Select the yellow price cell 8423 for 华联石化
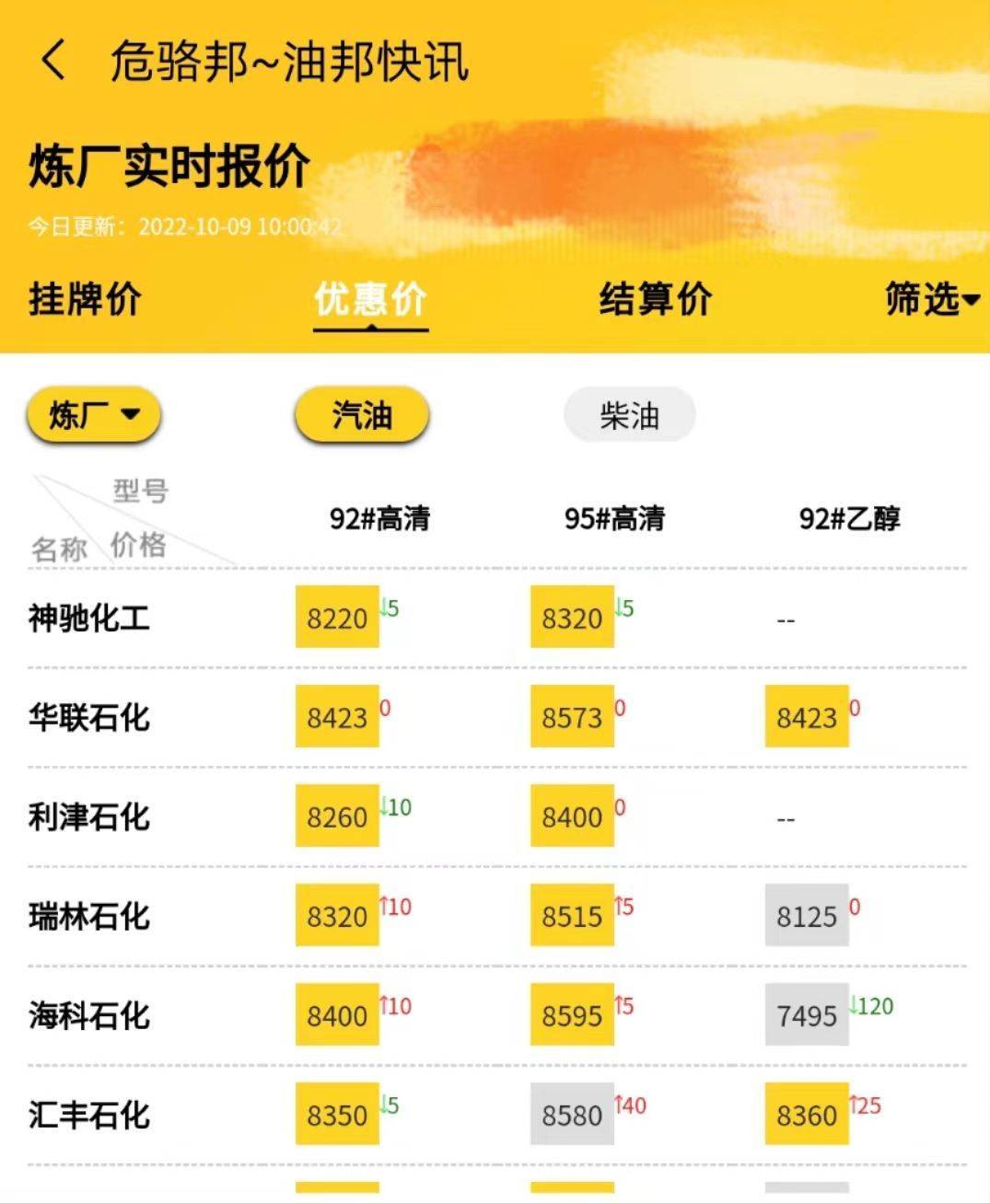The image size is (990, 1204). coord(335,718)
